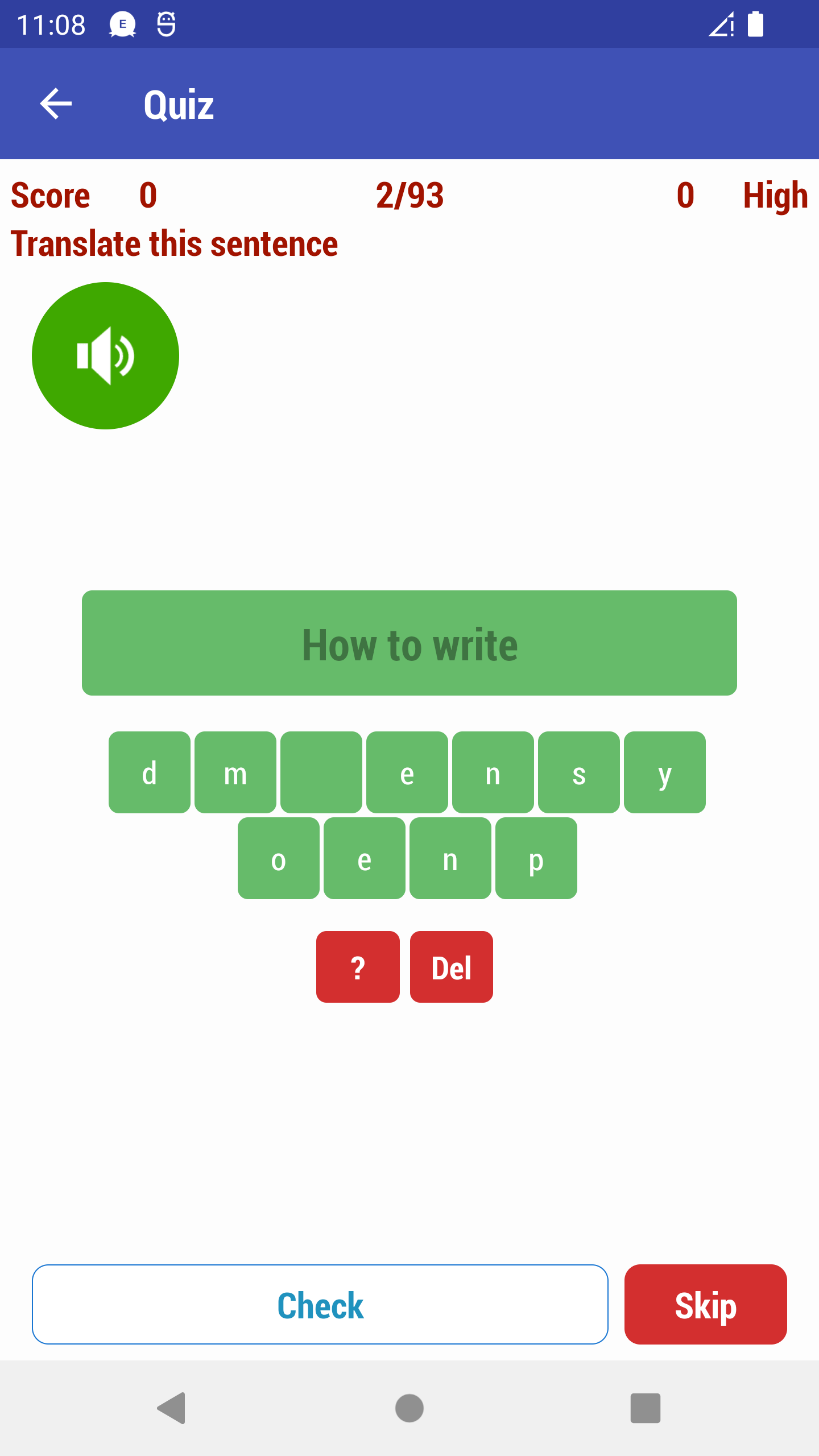Screen dimensions: 819x1456
Task: Check the translation answer
Action: pyautogui.click(x=320, y=1305)
